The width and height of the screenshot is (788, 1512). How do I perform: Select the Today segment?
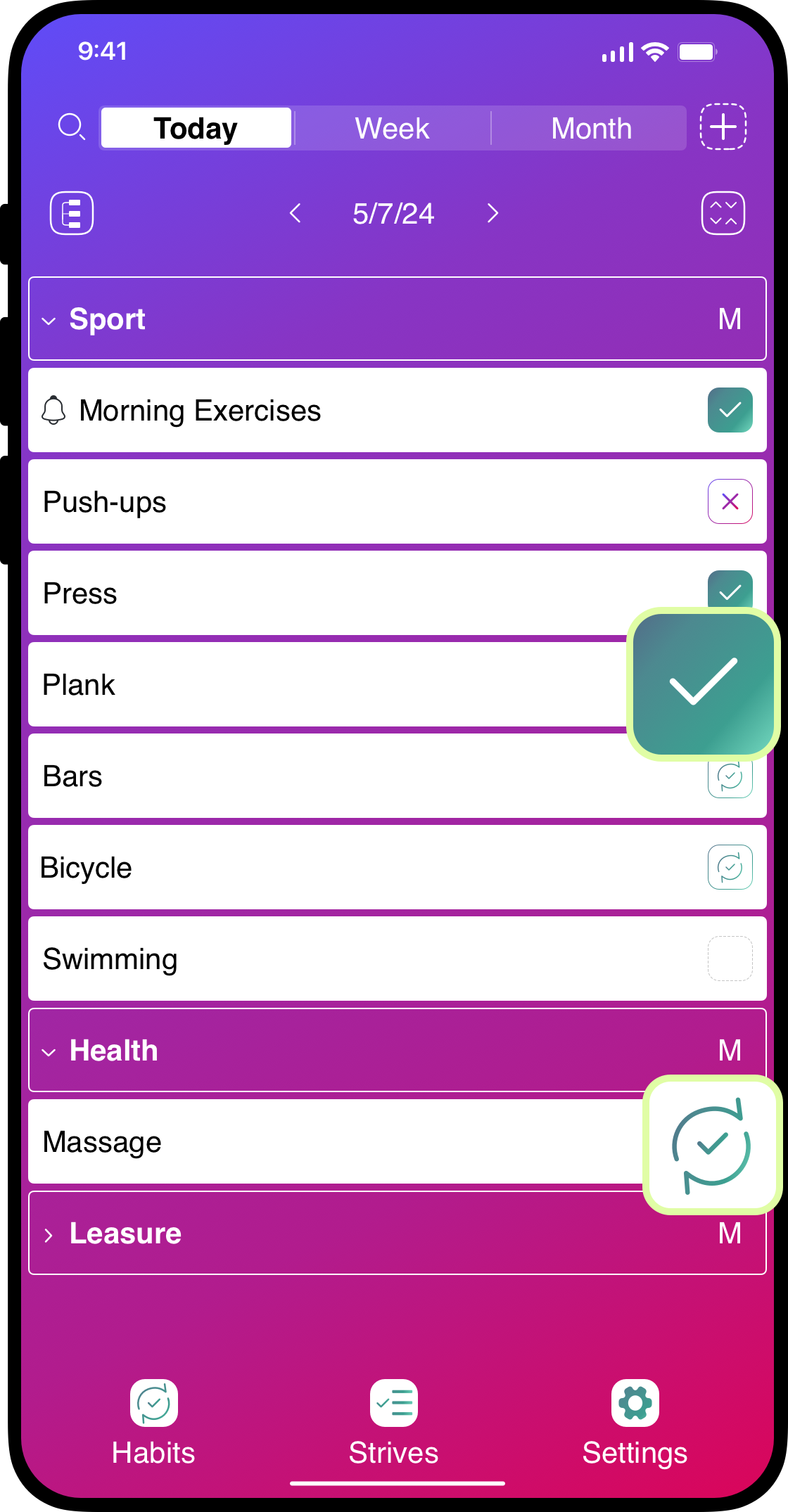(196, 128)
